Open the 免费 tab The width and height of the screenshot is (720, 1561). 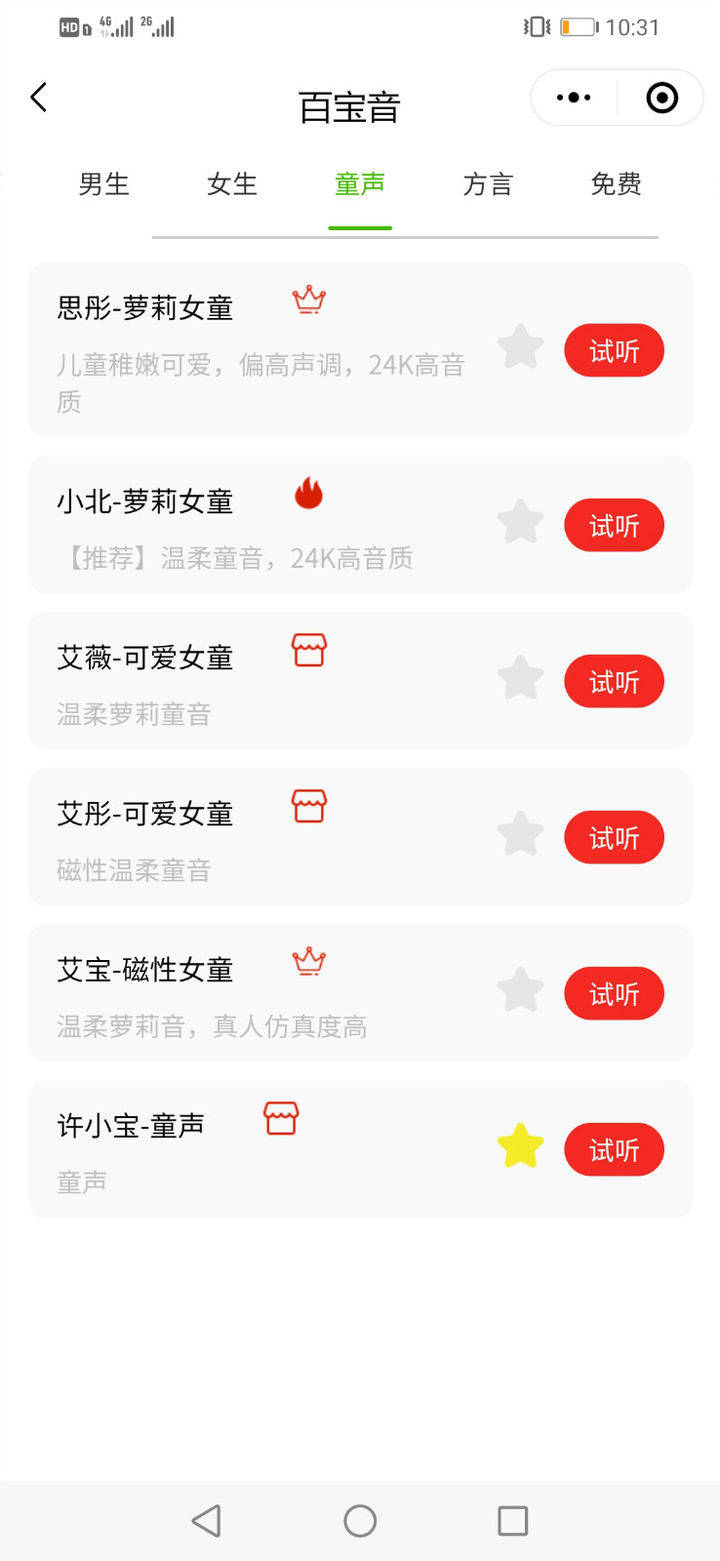(616, 185)
